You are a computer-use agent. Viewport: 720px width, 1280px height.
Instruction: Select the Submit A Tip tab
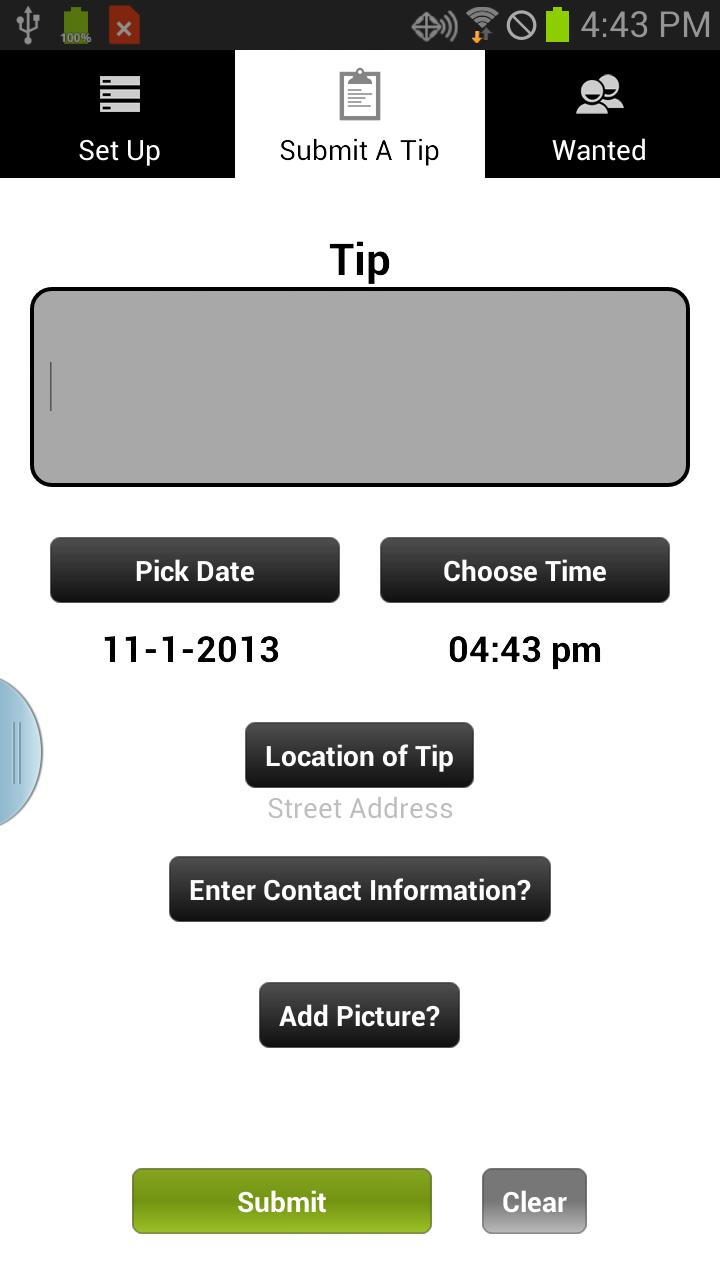tap(359, 116)
